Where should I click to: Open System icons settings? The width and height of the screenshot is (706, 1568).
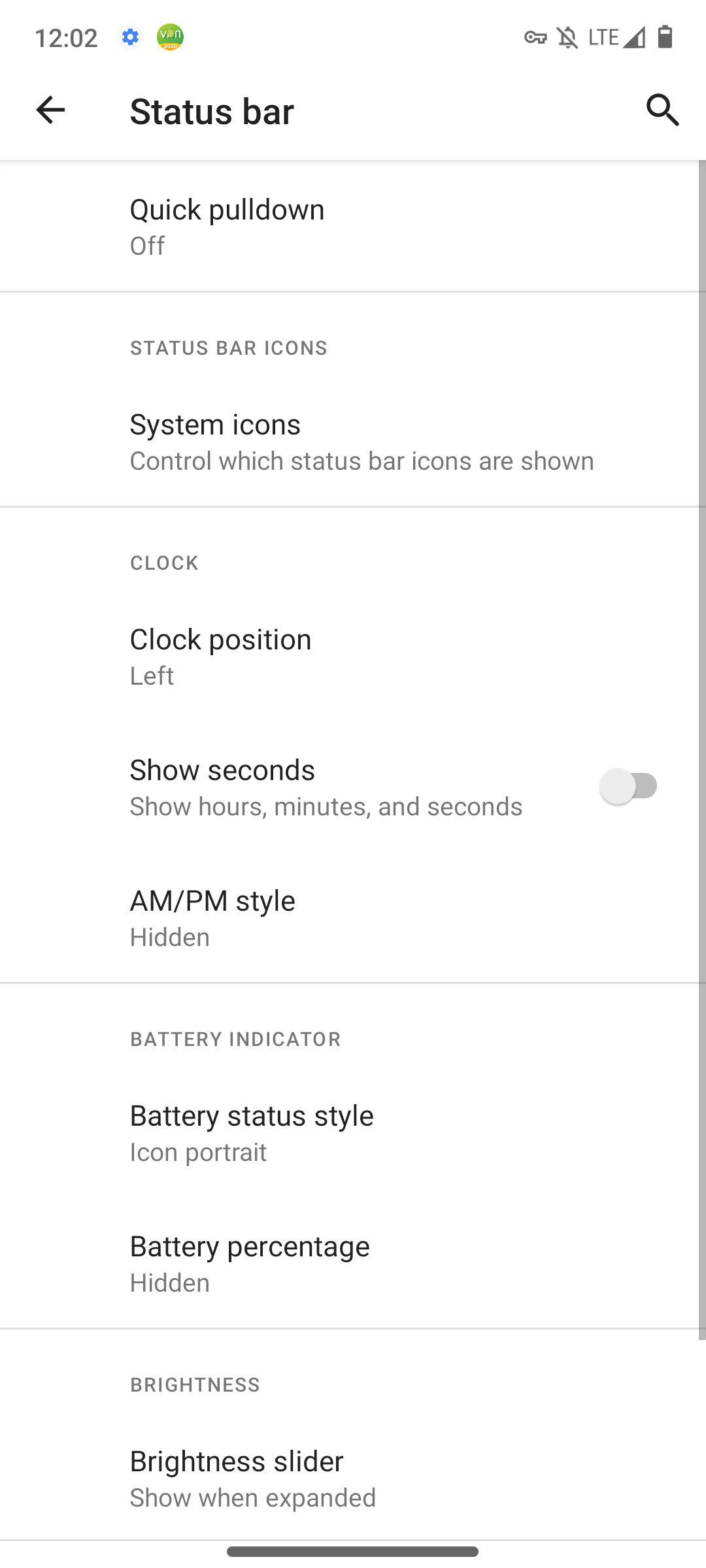(353, 442)
